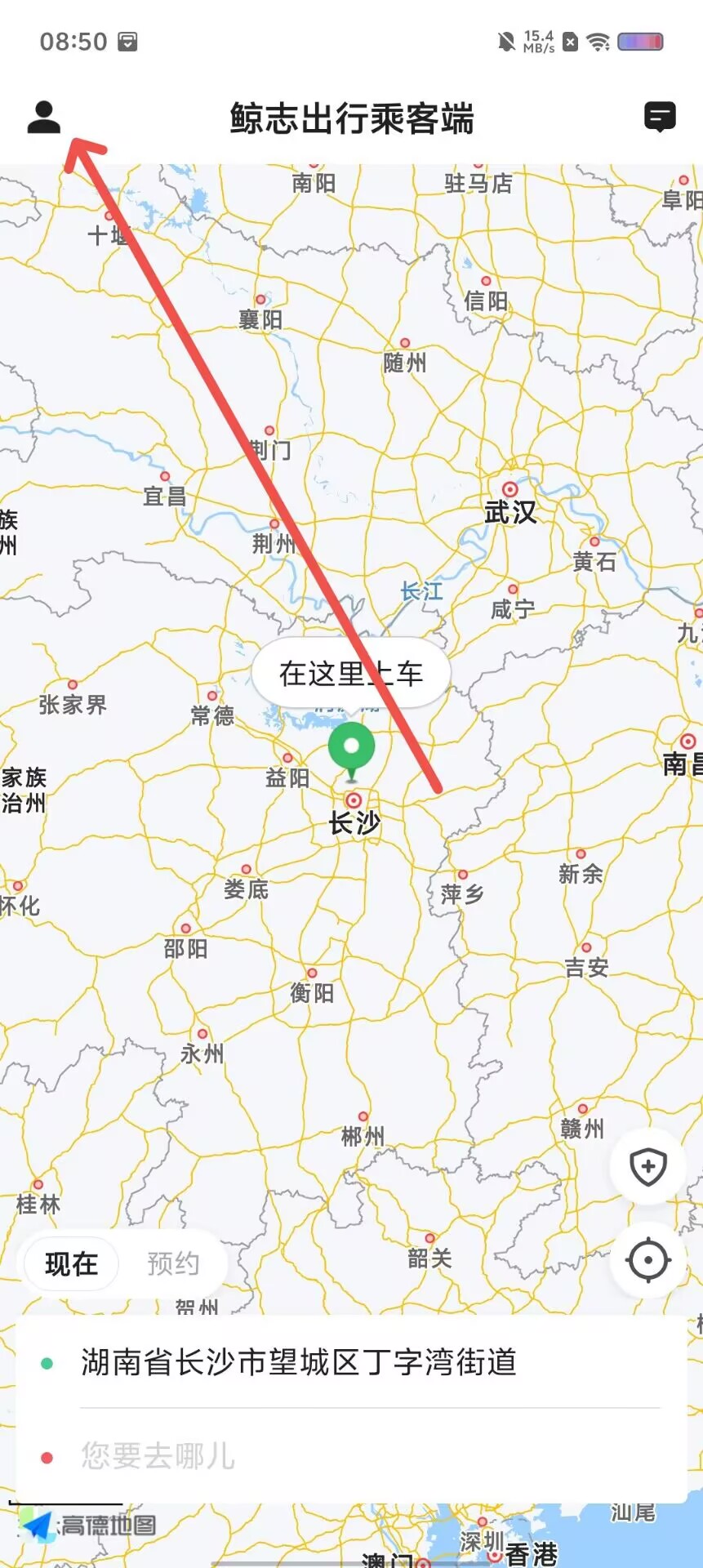Tap the 在这里上车 pickup bubble
Screen dimensions: 703x1568
(351, 674)
